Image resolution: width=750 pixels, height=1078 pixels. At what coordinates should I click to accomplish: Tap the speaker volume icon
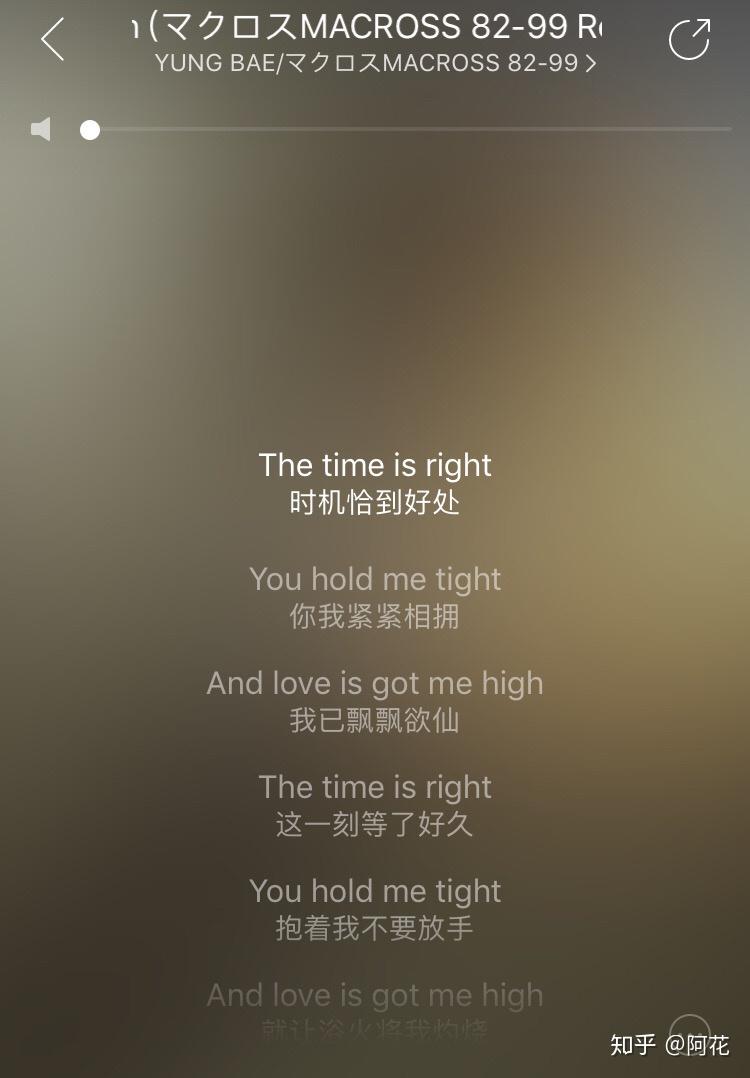41,130
